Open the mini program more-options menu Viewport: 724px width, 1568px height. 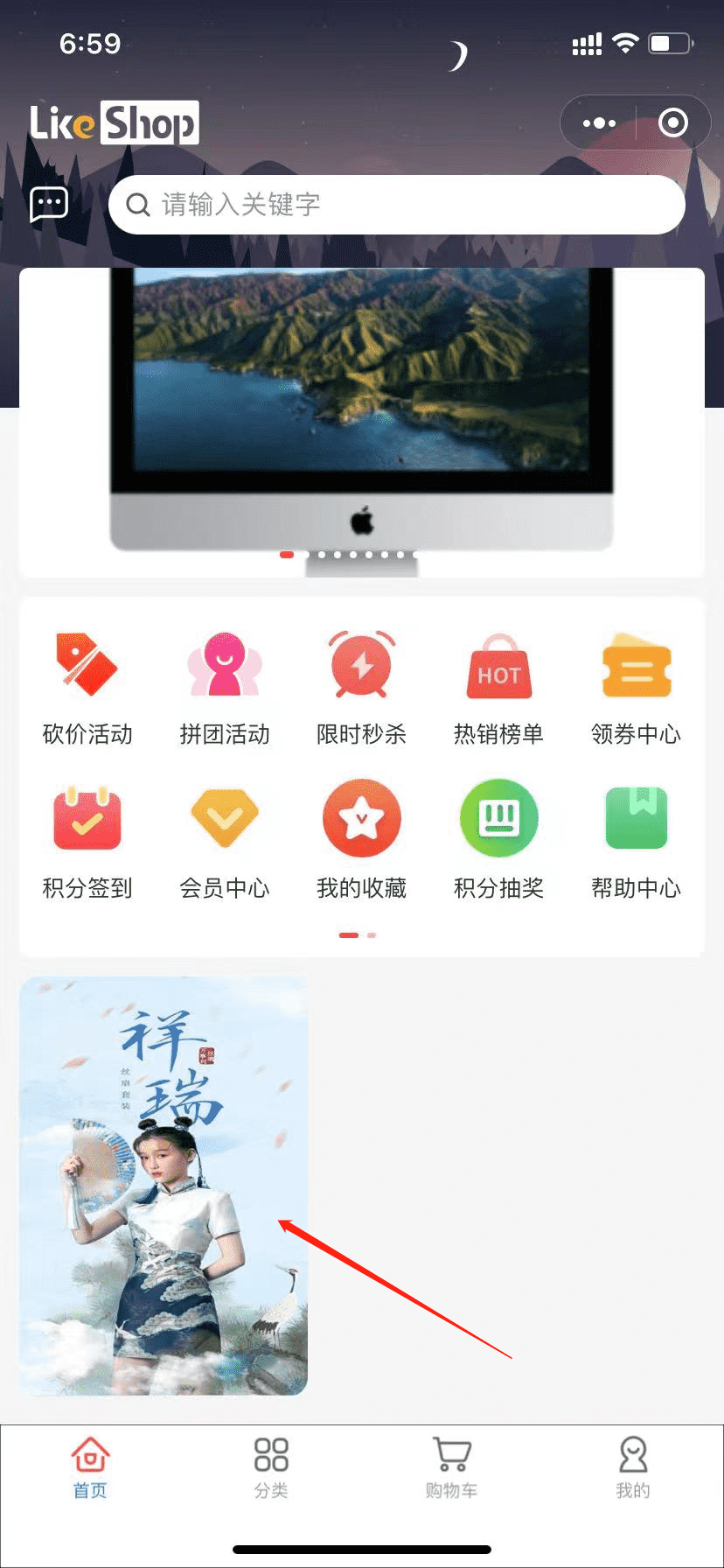pos(599,123)
